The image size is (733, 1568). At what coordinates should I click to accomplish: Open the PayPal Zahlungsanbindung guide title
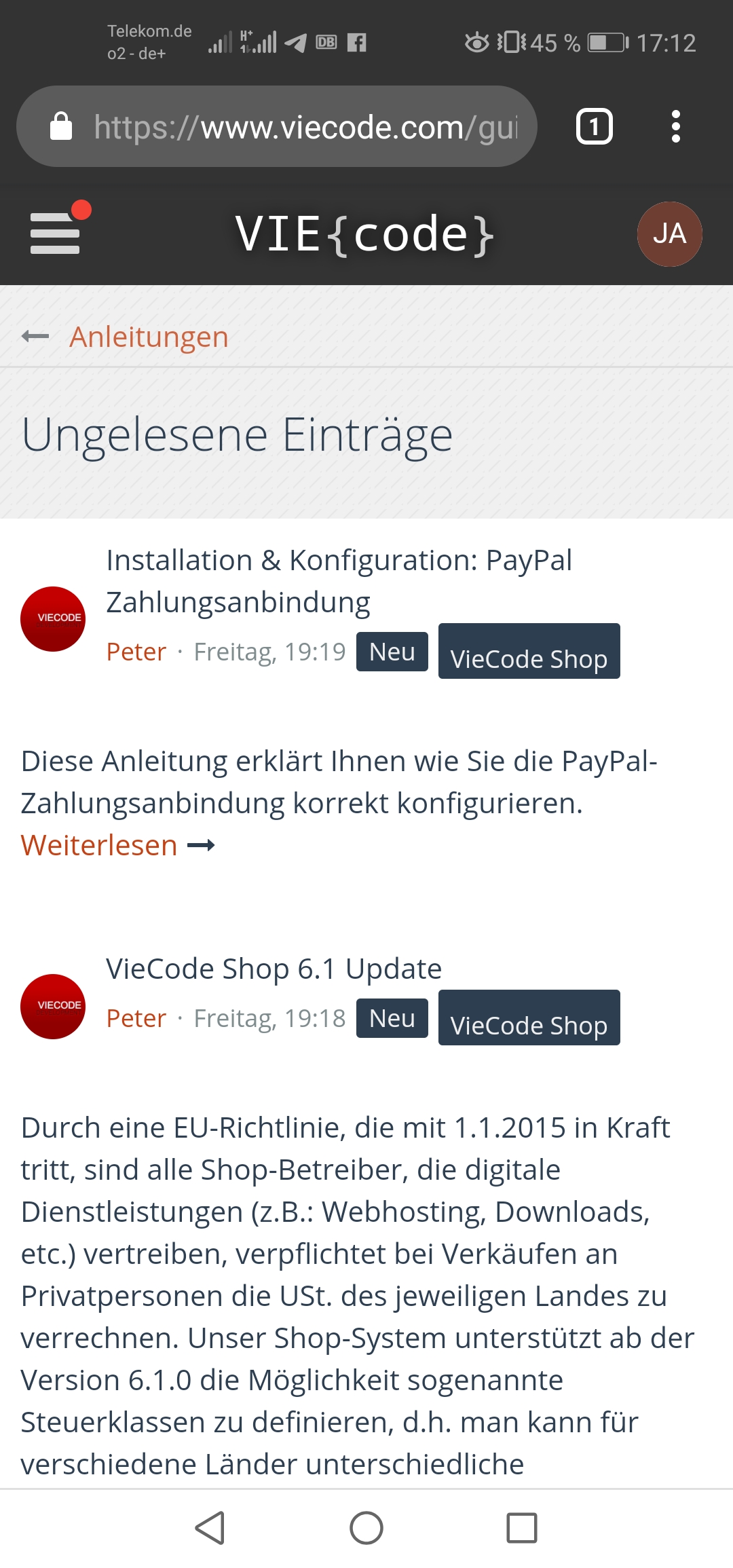tap(339, 581)
